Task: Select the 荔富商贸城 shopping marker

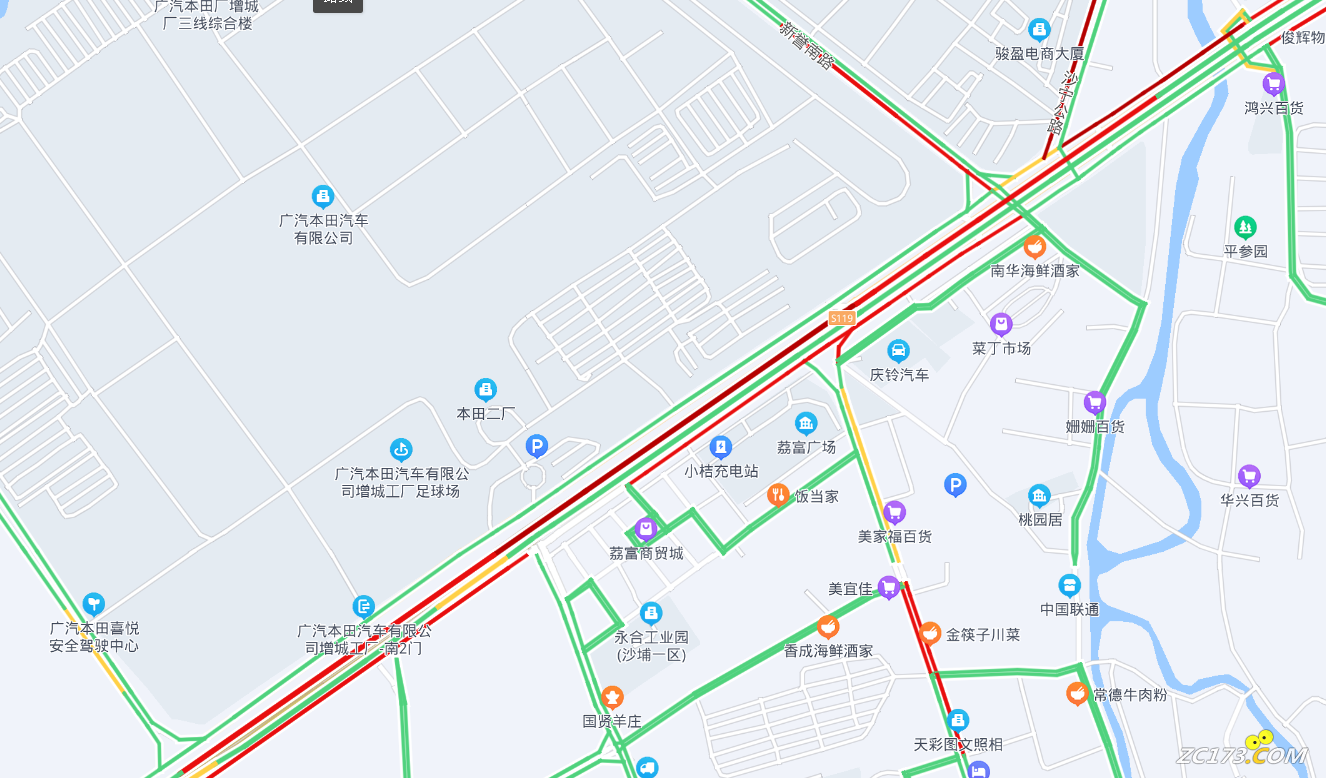Action: point(646,529)
